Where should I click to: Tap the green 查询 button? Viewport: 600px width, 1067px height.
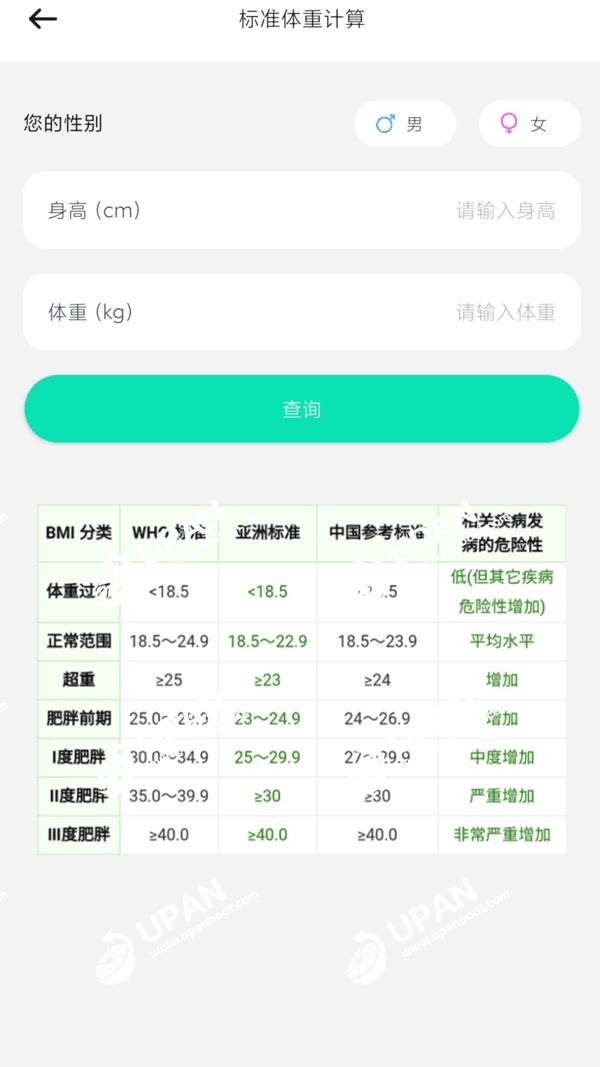(302, 409)
